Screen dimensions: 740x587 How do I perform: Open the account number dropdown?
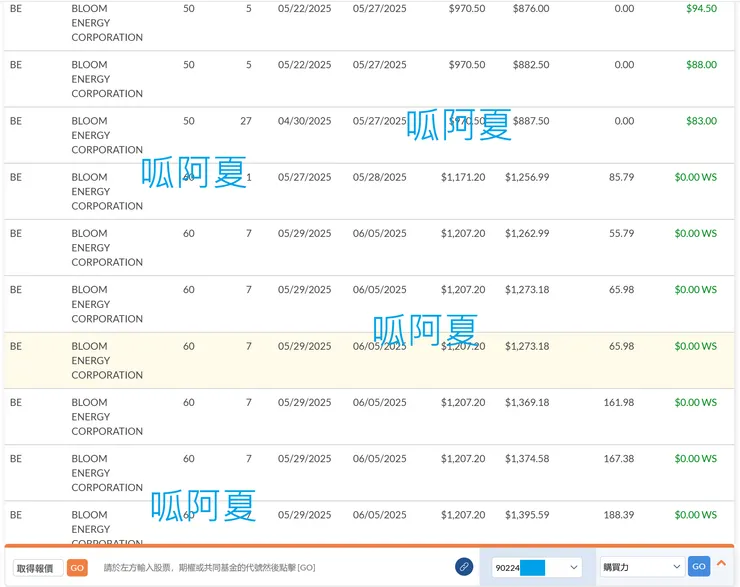[537, 567]
